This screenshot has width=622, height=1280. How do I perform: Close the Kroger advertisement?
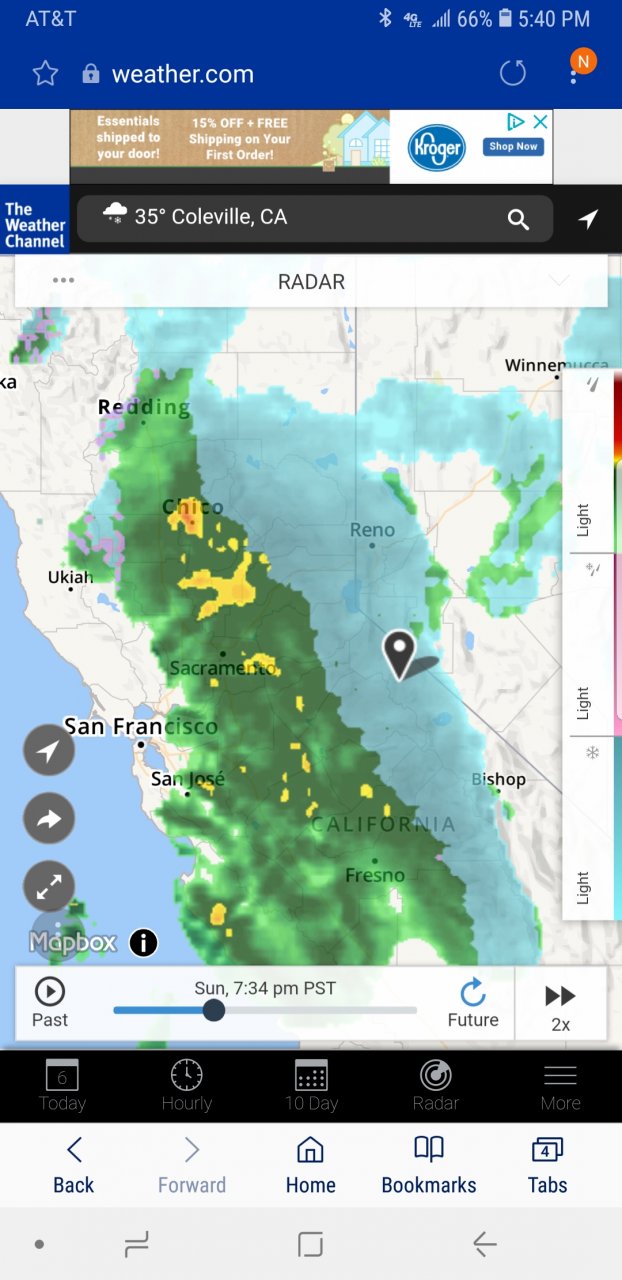(x=540, y=122)
